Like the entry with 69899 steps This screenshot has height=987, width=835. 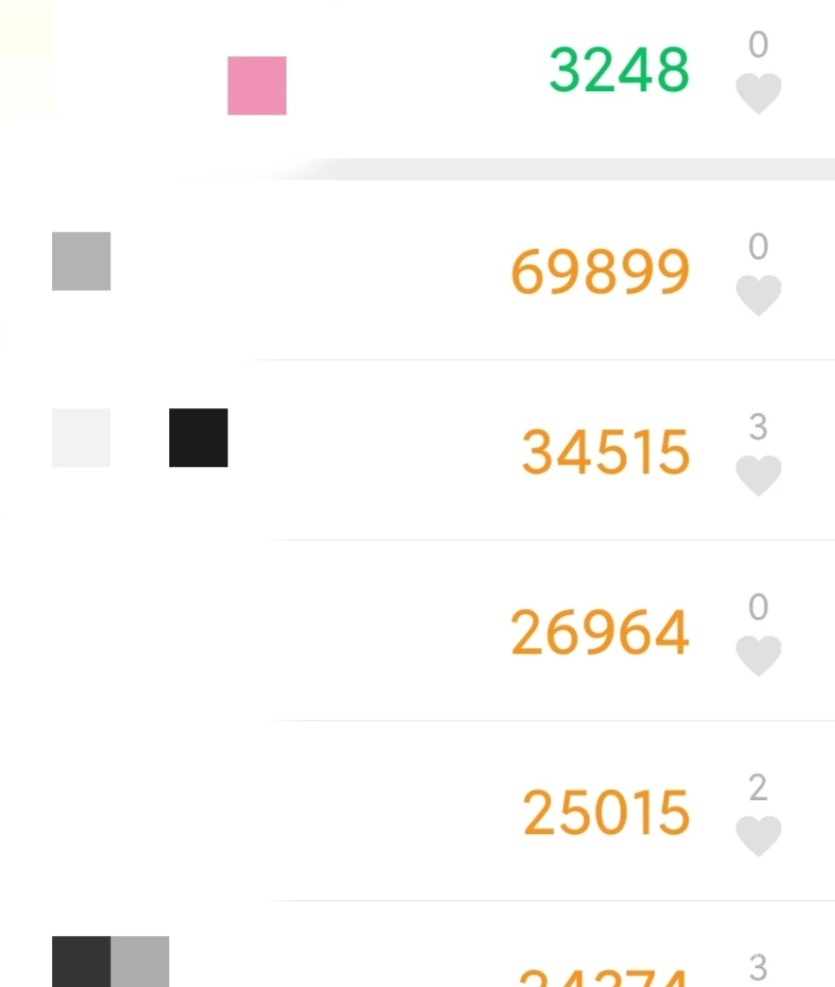pyautogui.click(x=758, y=295)
